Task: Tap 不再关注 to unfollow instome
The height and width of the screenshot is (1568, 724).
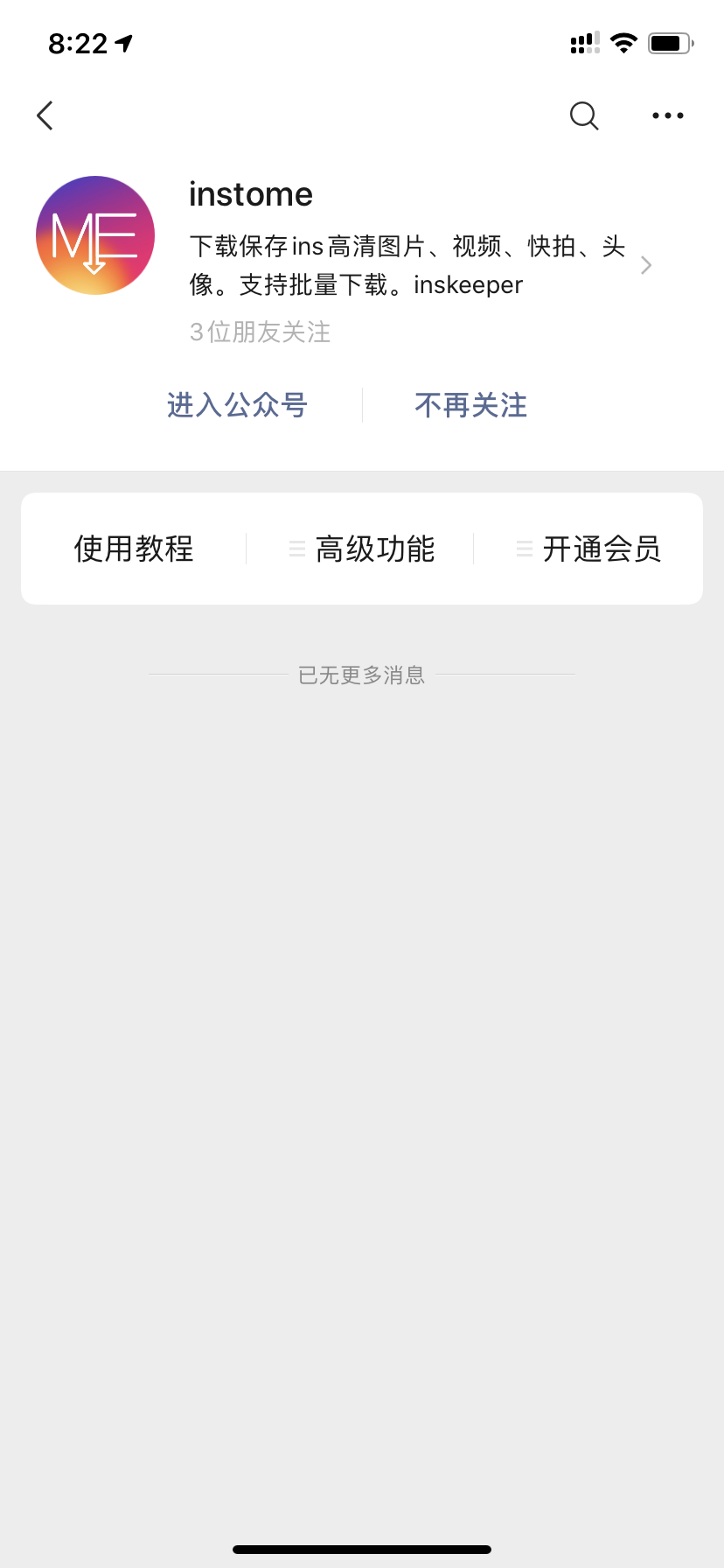Action: click(x=470, y=404)
